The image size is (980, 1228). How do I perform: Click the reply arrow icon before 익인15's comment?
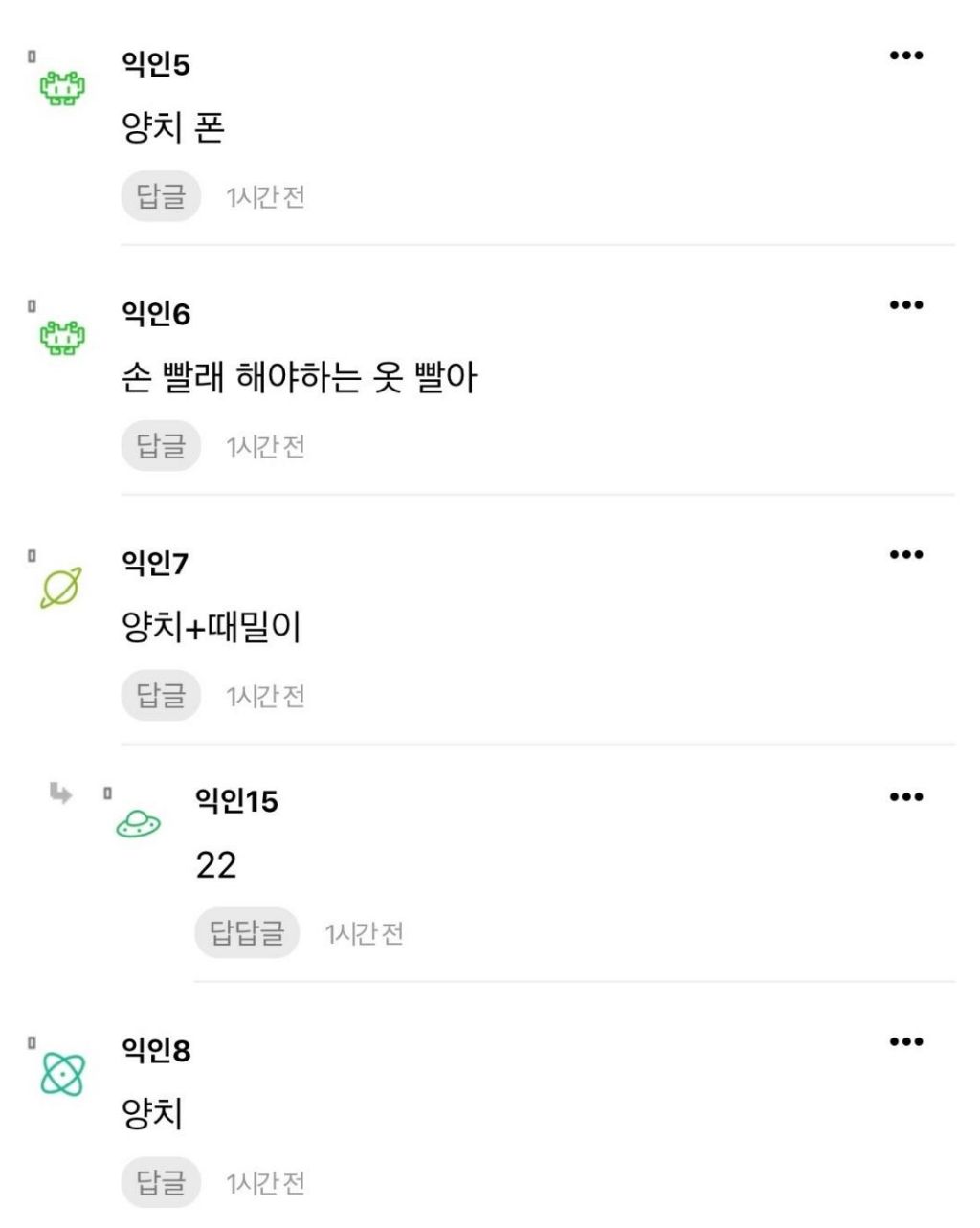point(60,794)
